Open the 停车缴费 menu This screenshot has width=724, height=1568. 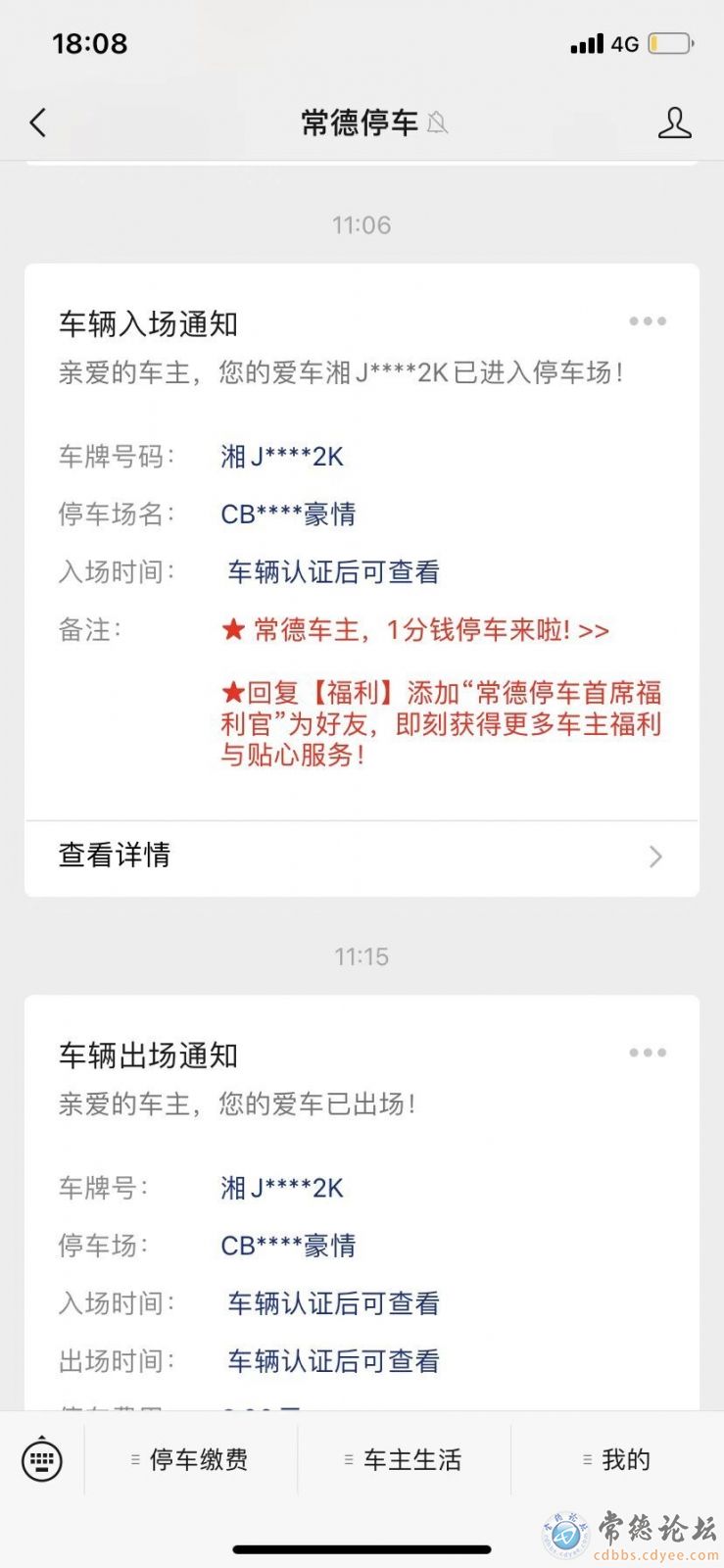point(190,1460)
